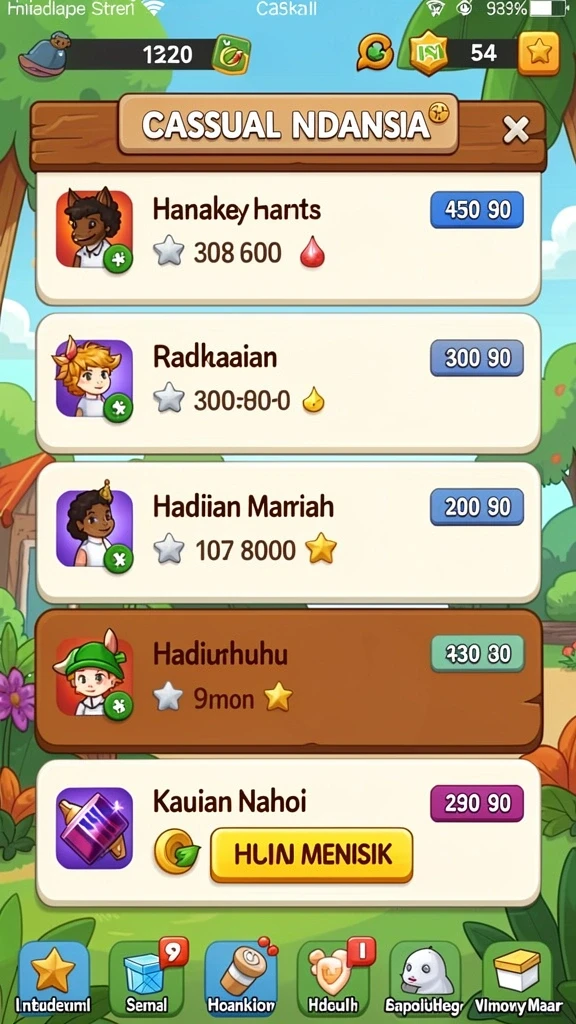Tap the 290 90 button for Kauian Nahoi
This screenshot has height=1024, width=576.
click(477, 803)
